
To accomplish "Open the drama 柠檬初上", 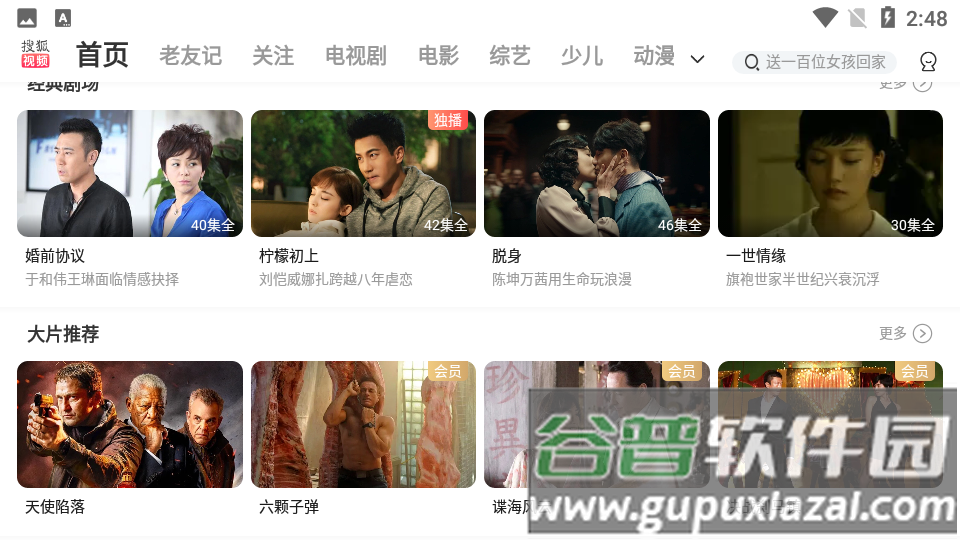I will (x=363, y=174).
